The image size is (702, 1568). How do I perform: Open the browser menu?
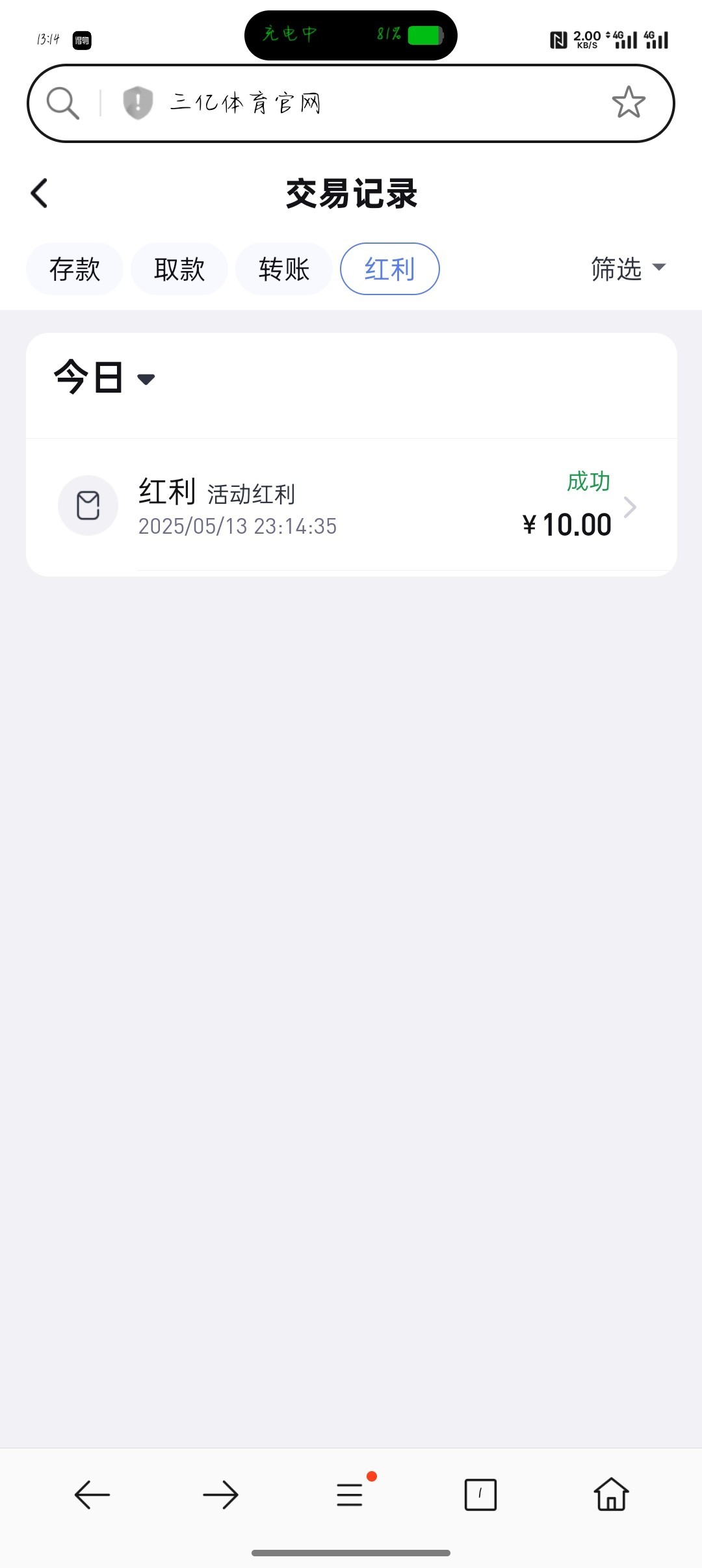351,1494
